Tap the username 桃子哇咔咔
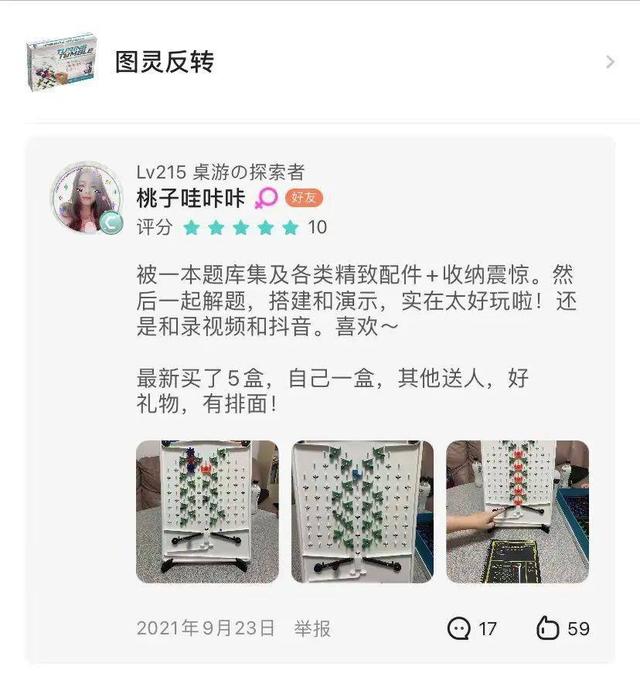 click(190, 198)
